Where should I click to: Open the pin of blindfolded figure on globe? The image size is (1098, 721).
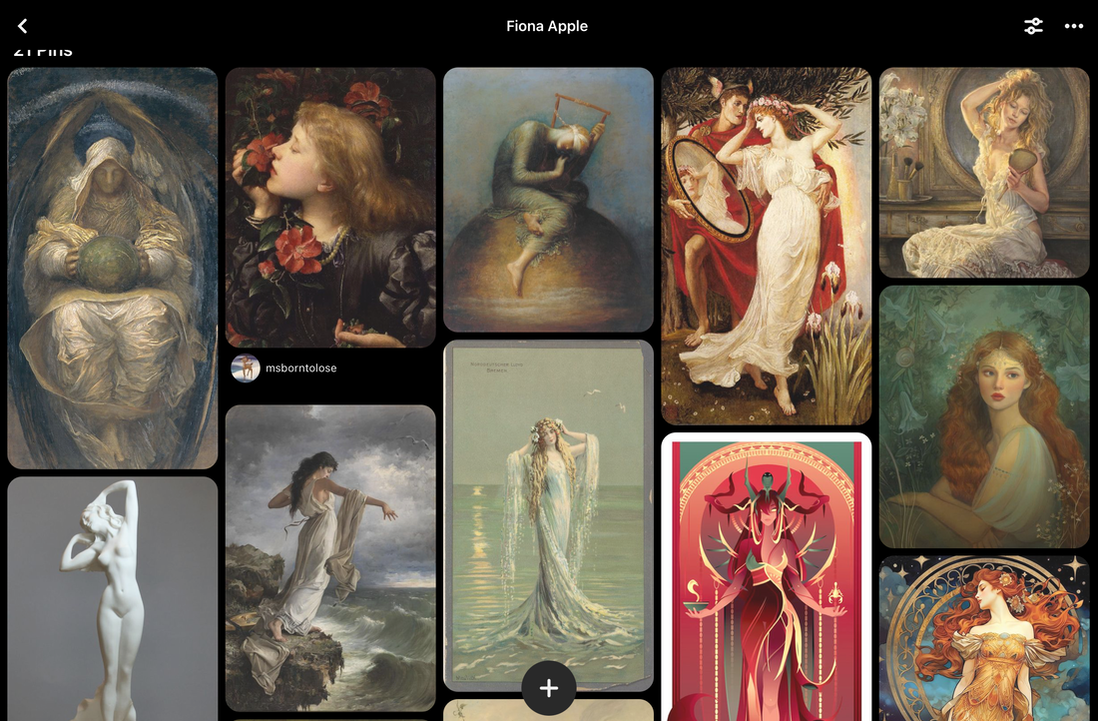(548, 199)
